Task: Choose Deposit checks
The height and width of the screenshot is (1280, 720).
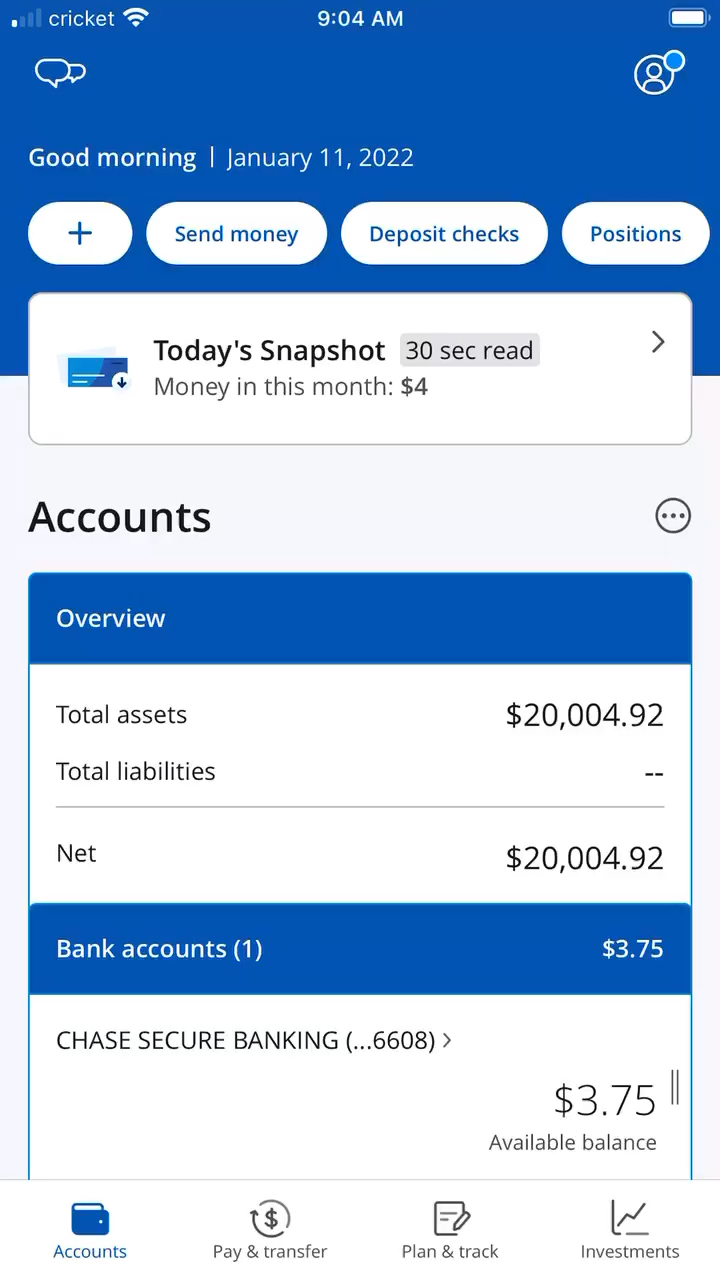Action: (444, 234)
